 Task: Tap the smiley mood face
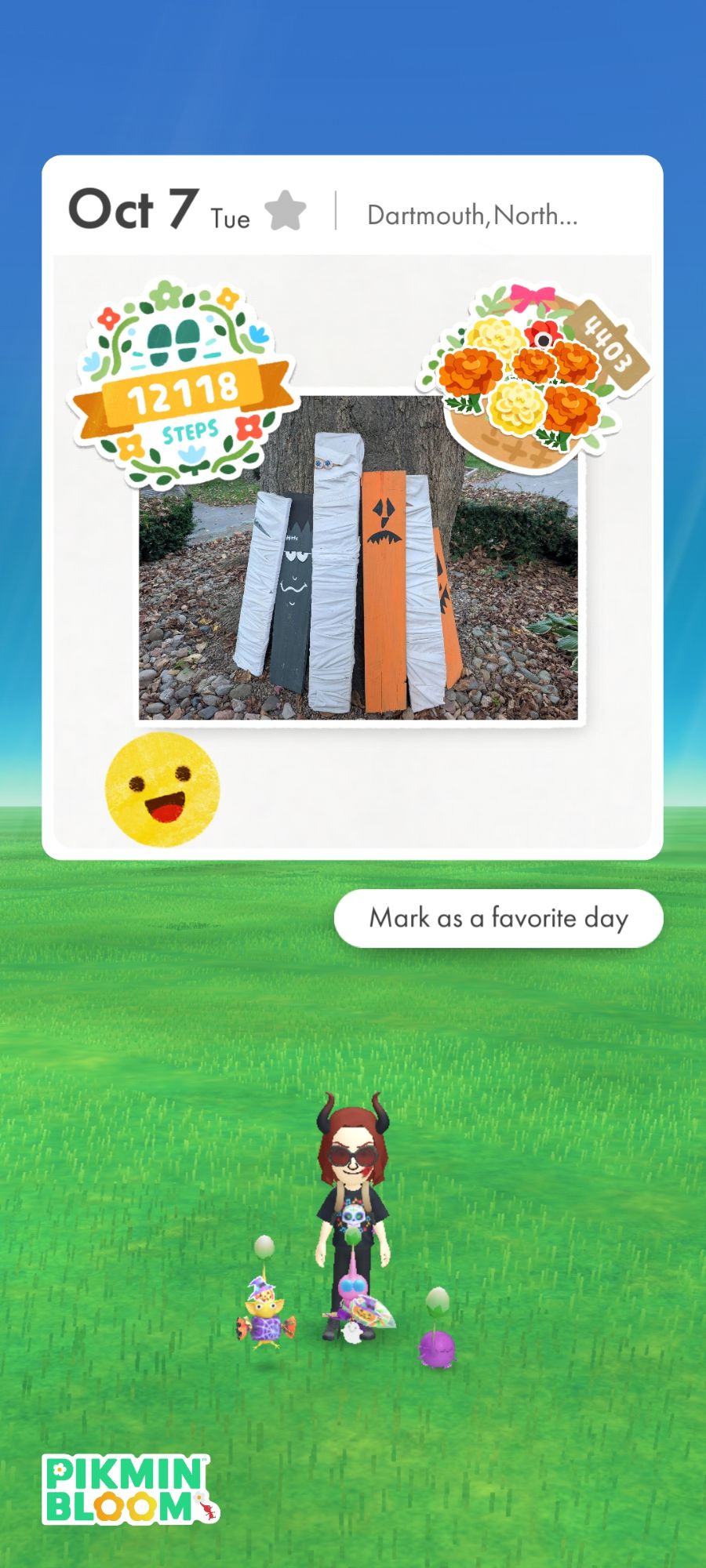(x=162, y=789)
